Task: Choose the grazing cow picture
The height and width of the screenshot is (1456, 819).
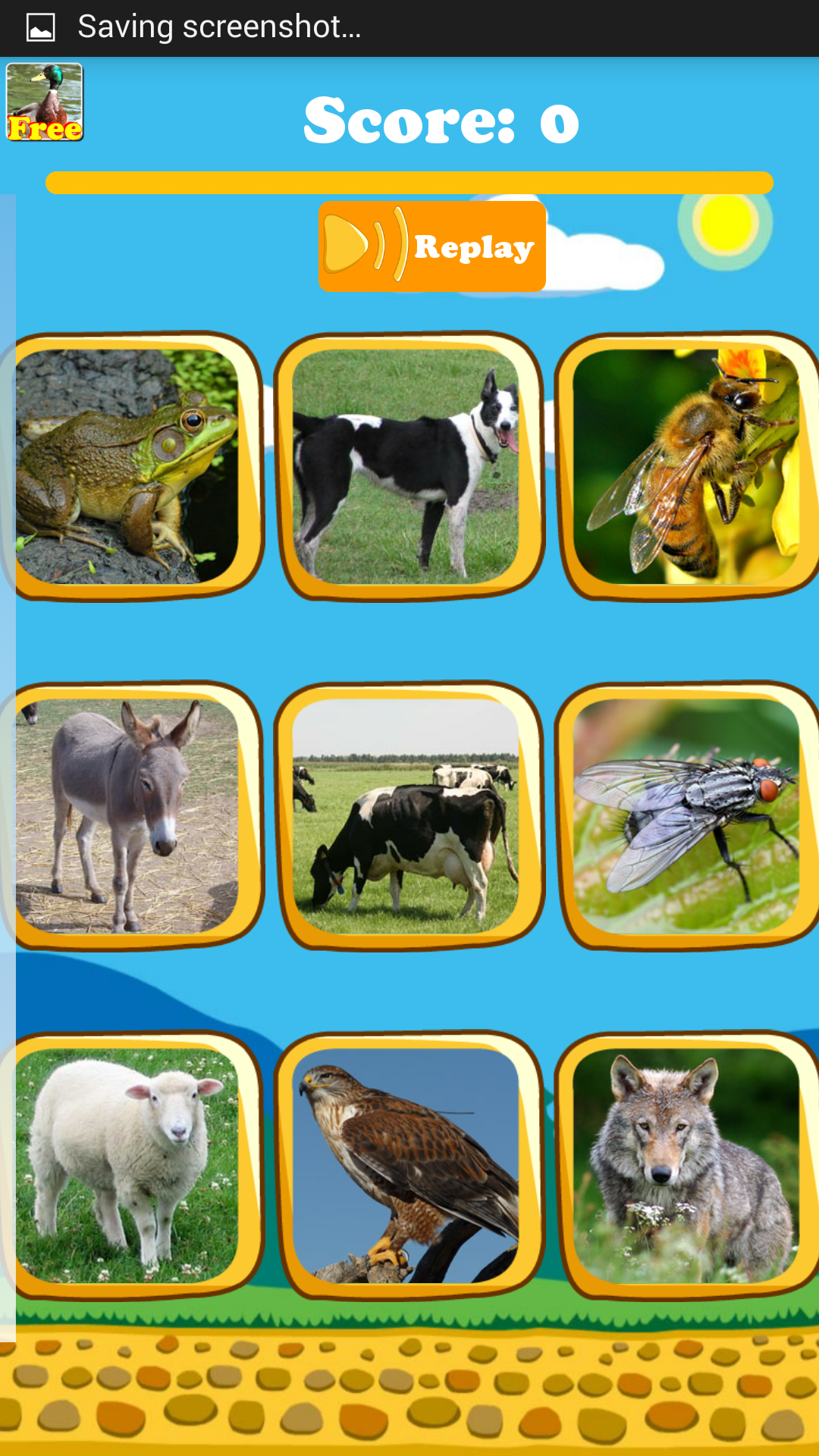Action: [408, 815]
